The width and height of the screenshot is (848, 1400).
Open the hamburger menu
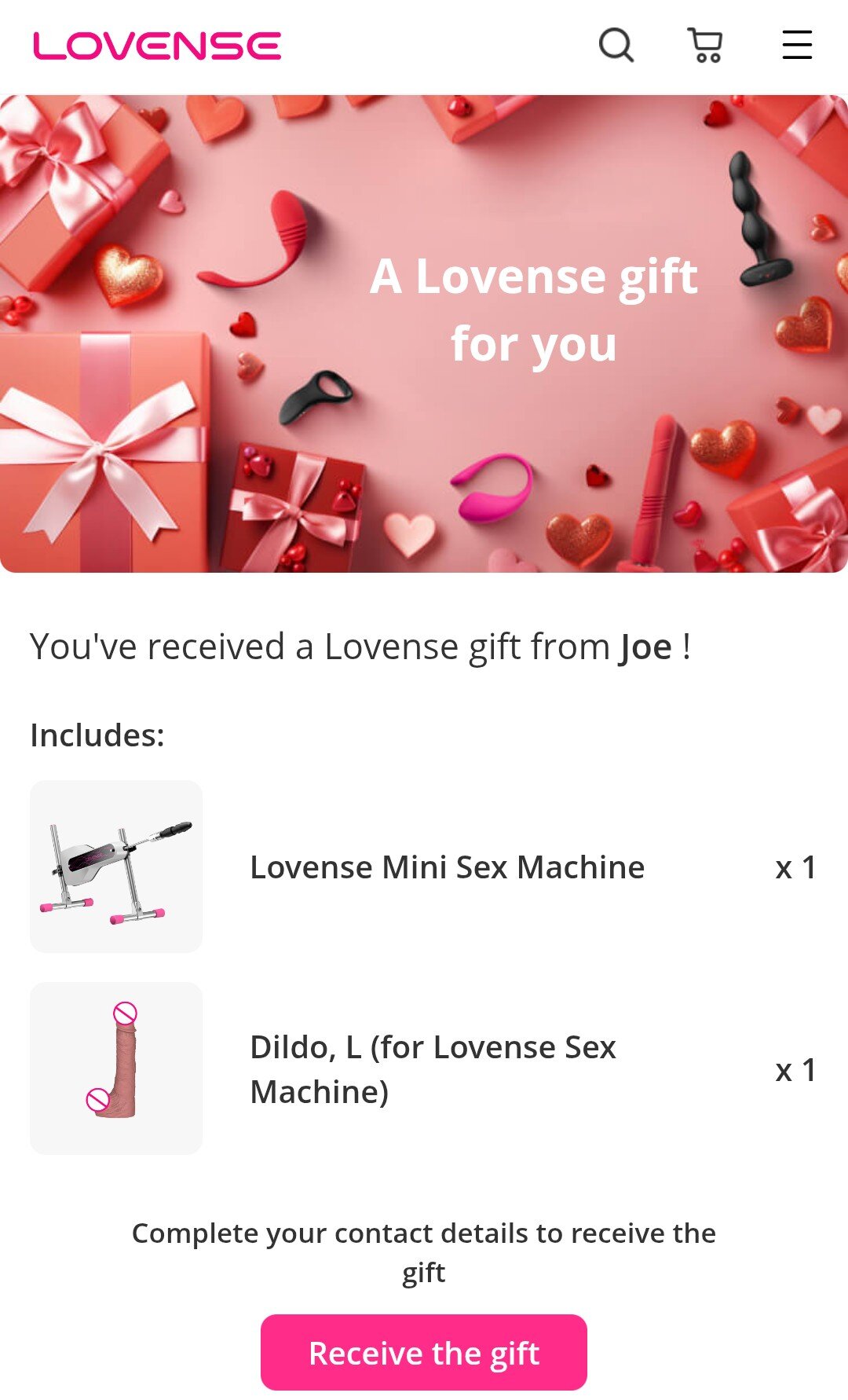(797, 45)
